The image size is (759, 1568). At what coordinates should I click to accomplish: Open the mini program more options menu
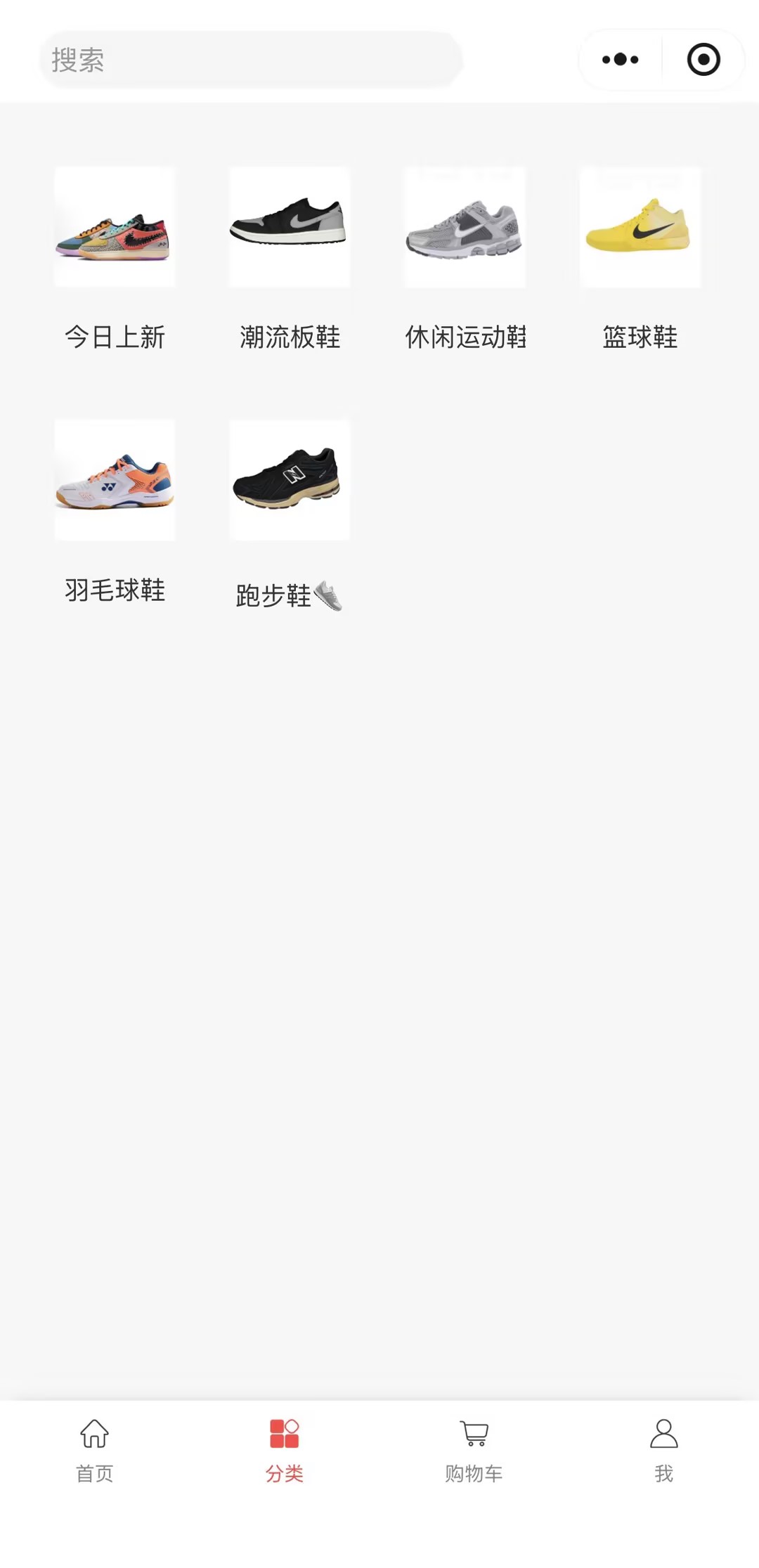(x=620, y=60)
